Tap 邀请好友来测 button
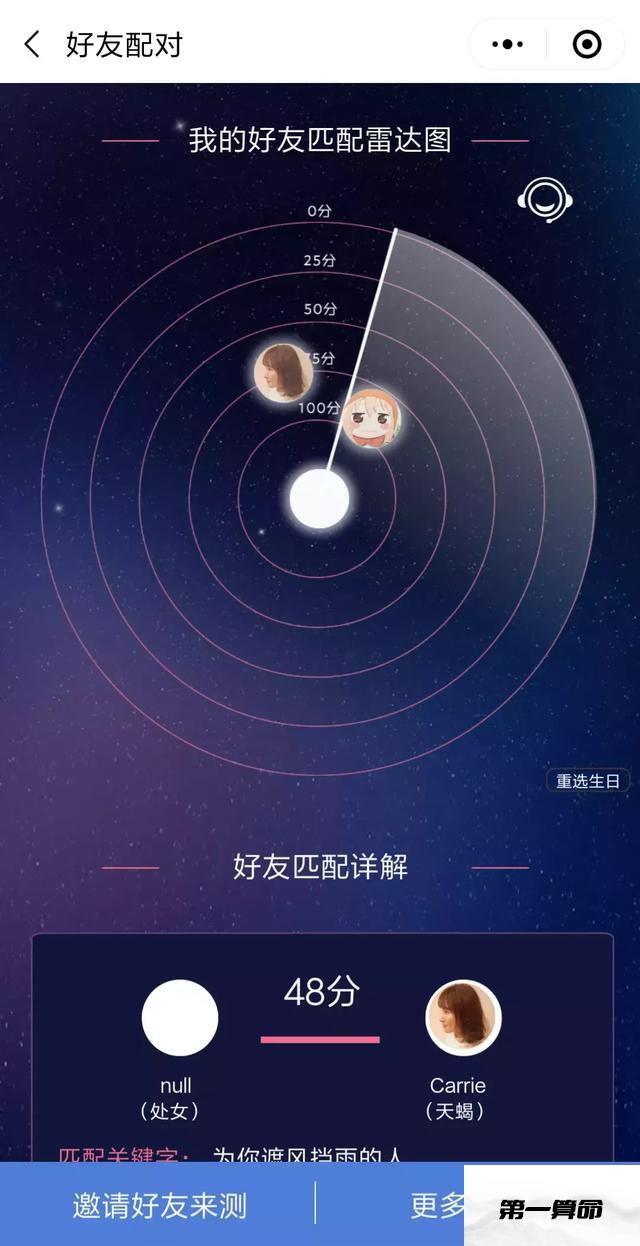 pos(159,1205)
